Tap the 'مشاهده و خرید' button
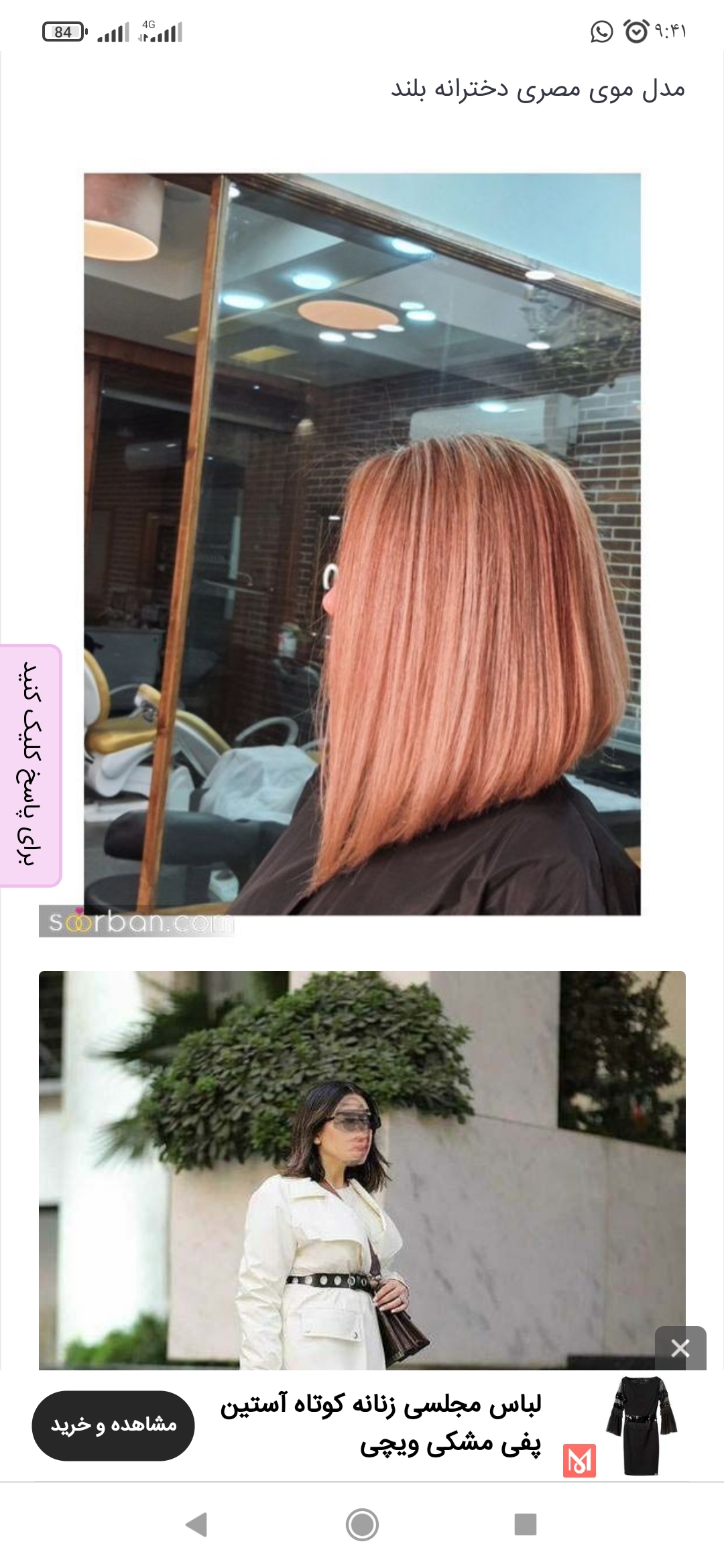The image size is (724, 1568). (113, 1425)
